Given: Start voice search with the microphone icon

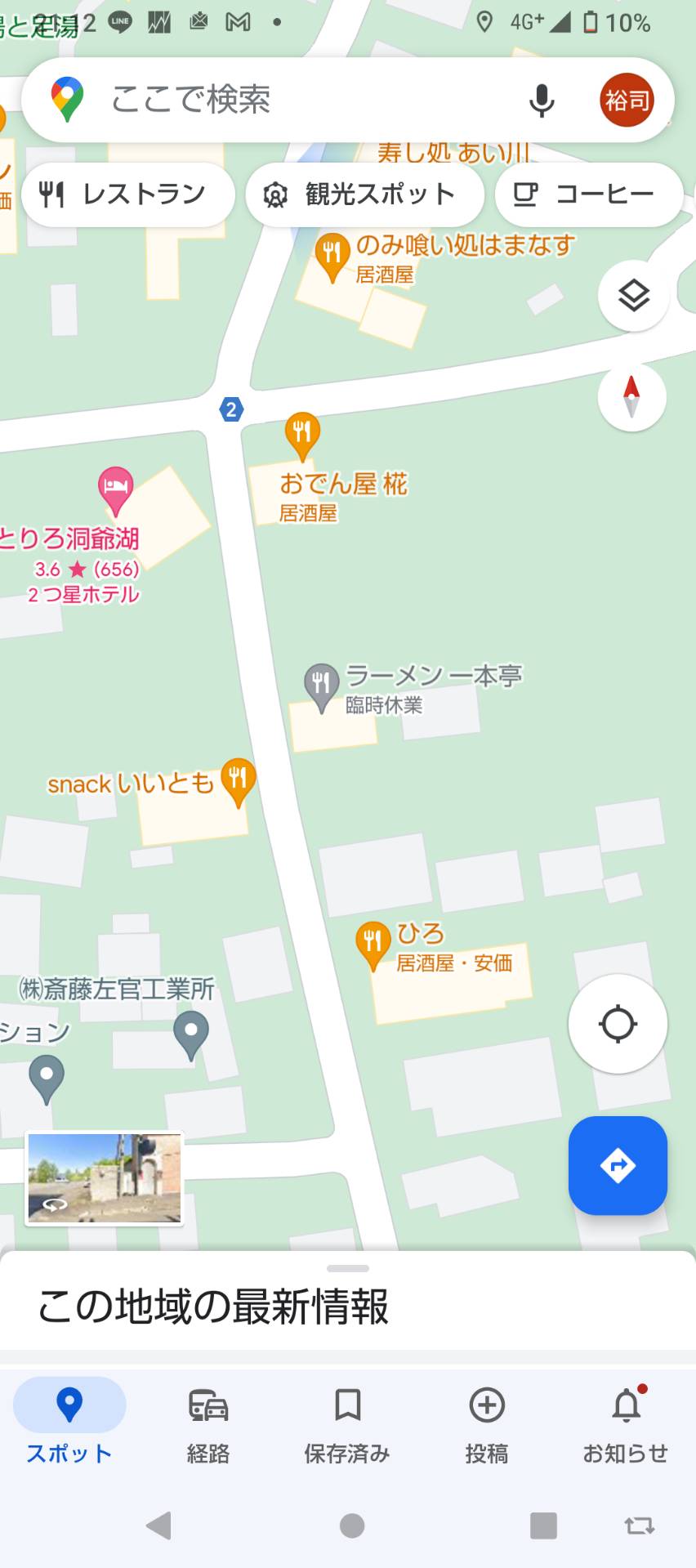Looking at the screenshot, I should coord(541,101).
